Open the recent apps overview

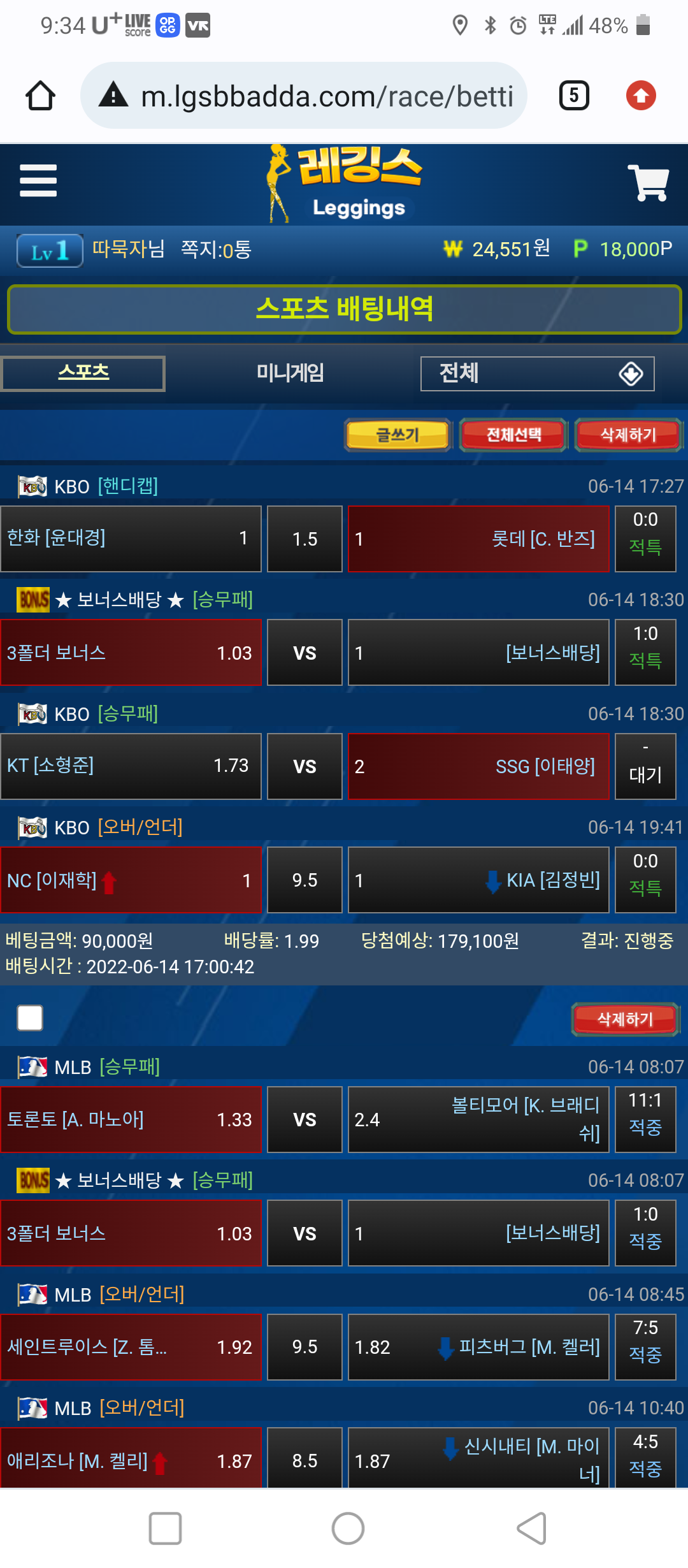tap(165, 1528)
